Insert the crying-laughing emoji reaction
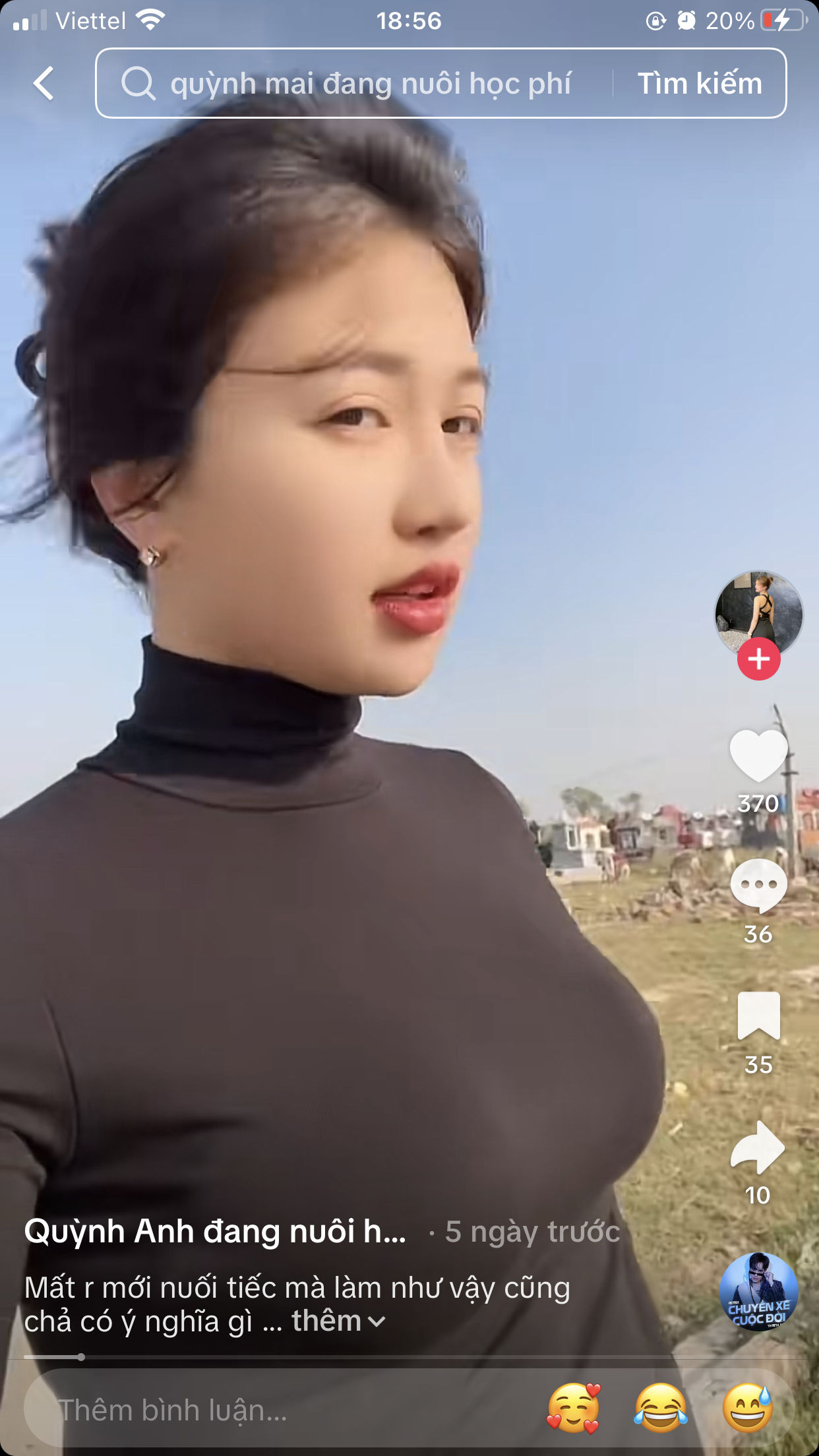 click(x=660, y=1409)
